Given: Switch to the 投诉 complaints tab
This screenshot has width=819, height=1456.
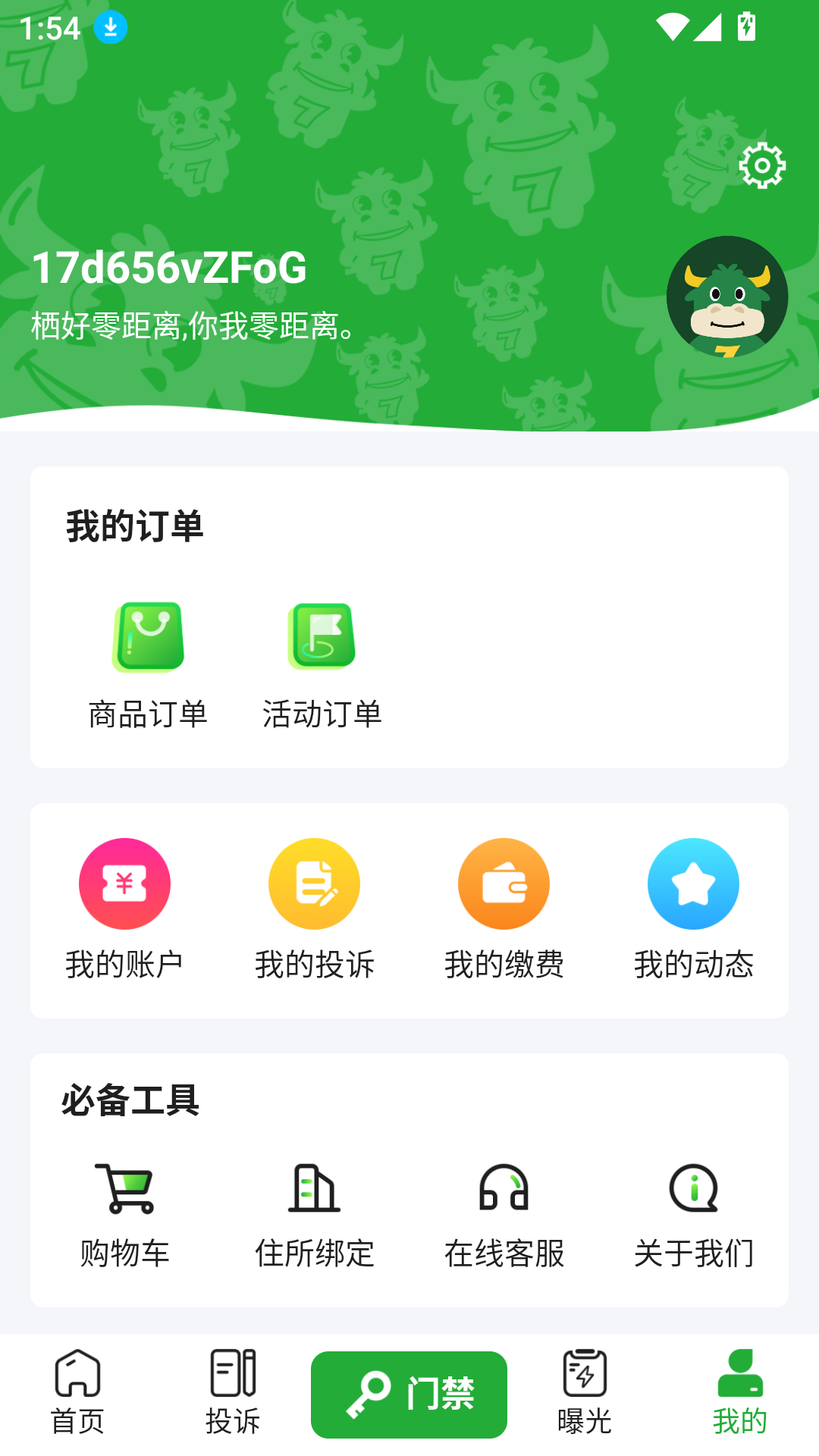Looking at the screenshot, I should click(x=232, y=1395).
